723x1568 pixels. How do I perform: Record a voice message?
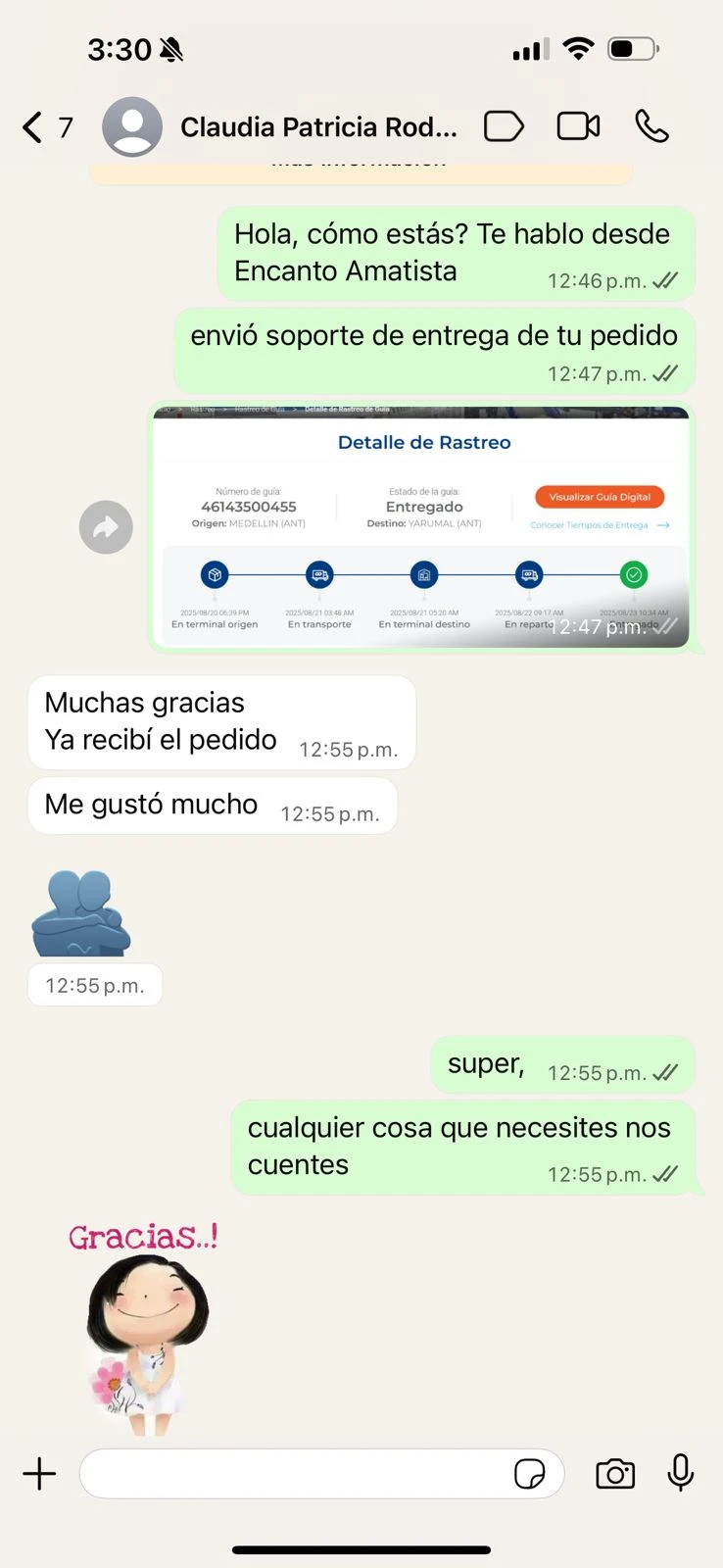click(x=681, y=1473)
